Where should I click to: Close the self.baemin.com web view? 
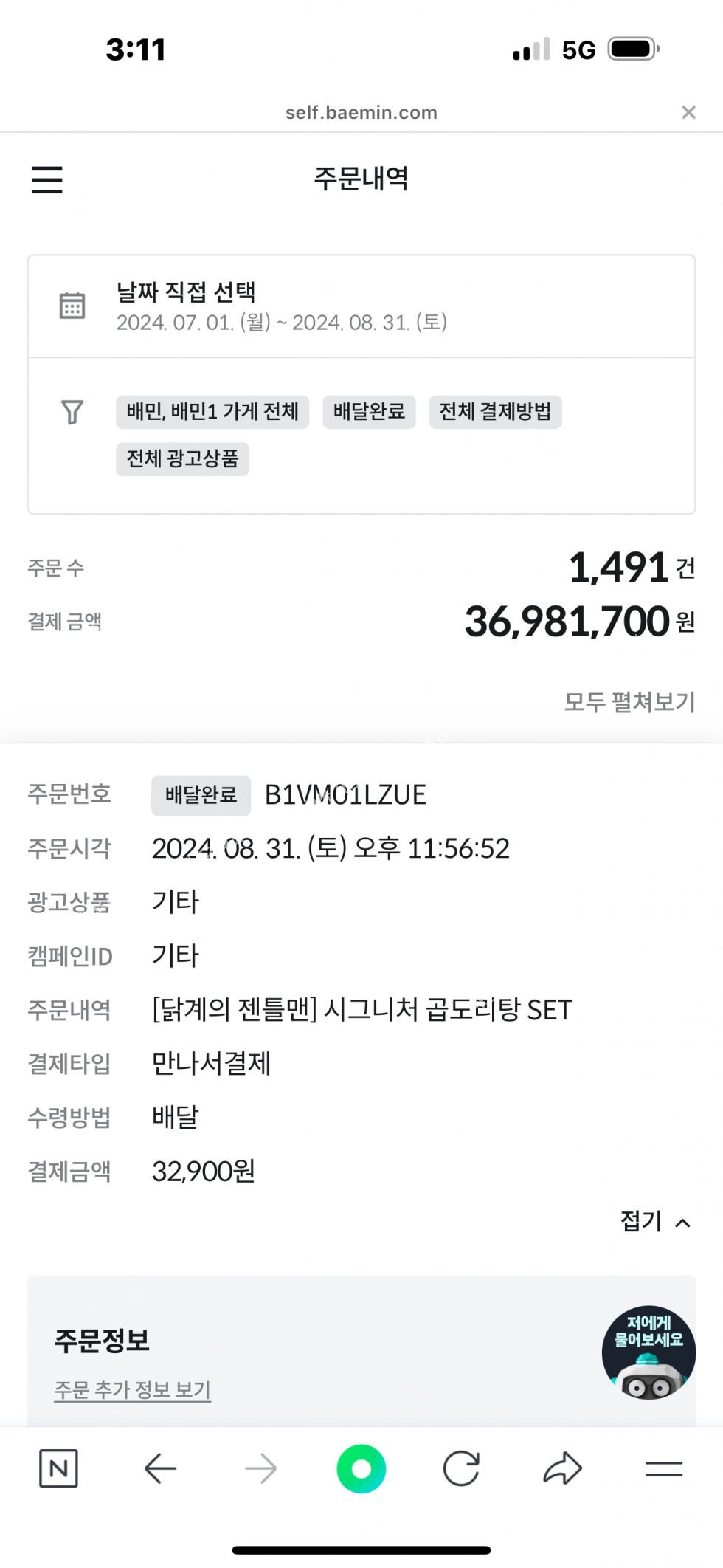point(688,112)
